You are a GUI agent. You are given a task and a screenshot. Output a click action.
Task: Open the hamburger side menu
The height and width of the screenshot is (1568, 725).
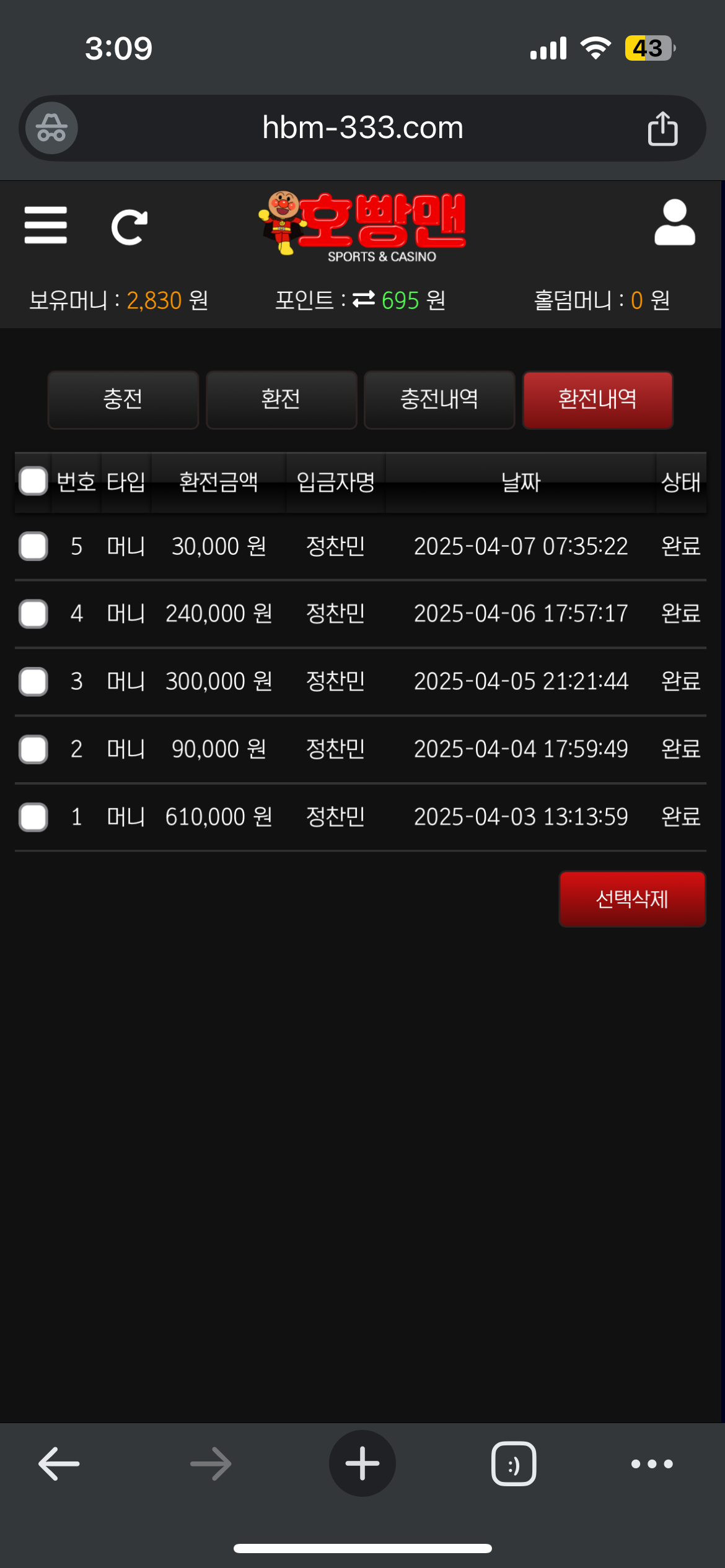[45, 225]
